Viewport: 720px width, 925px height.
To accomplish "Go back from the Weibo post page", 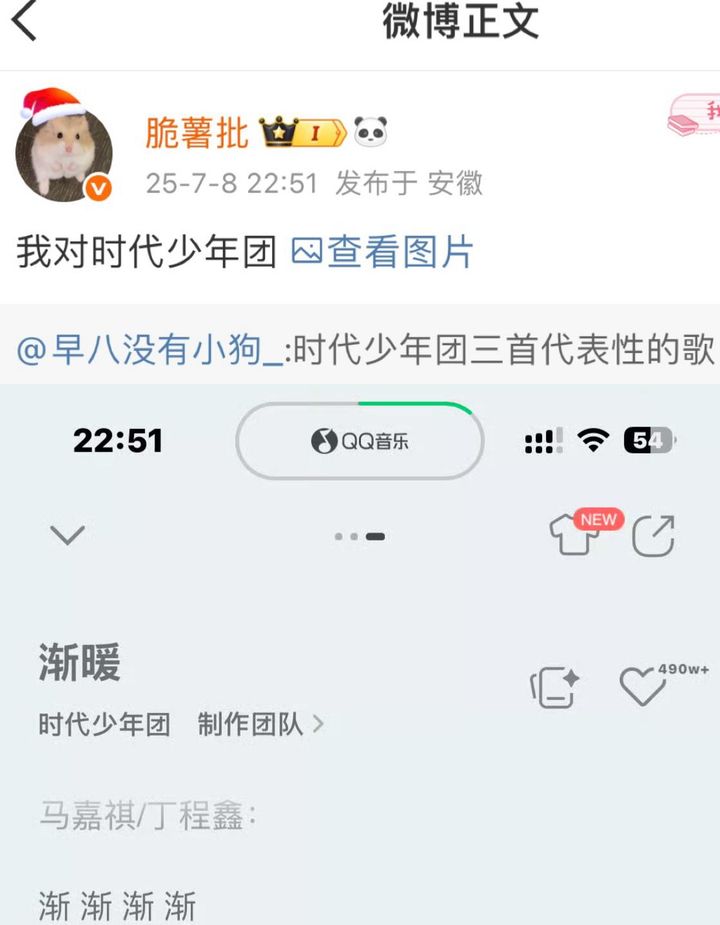I will tap(26, 22).
